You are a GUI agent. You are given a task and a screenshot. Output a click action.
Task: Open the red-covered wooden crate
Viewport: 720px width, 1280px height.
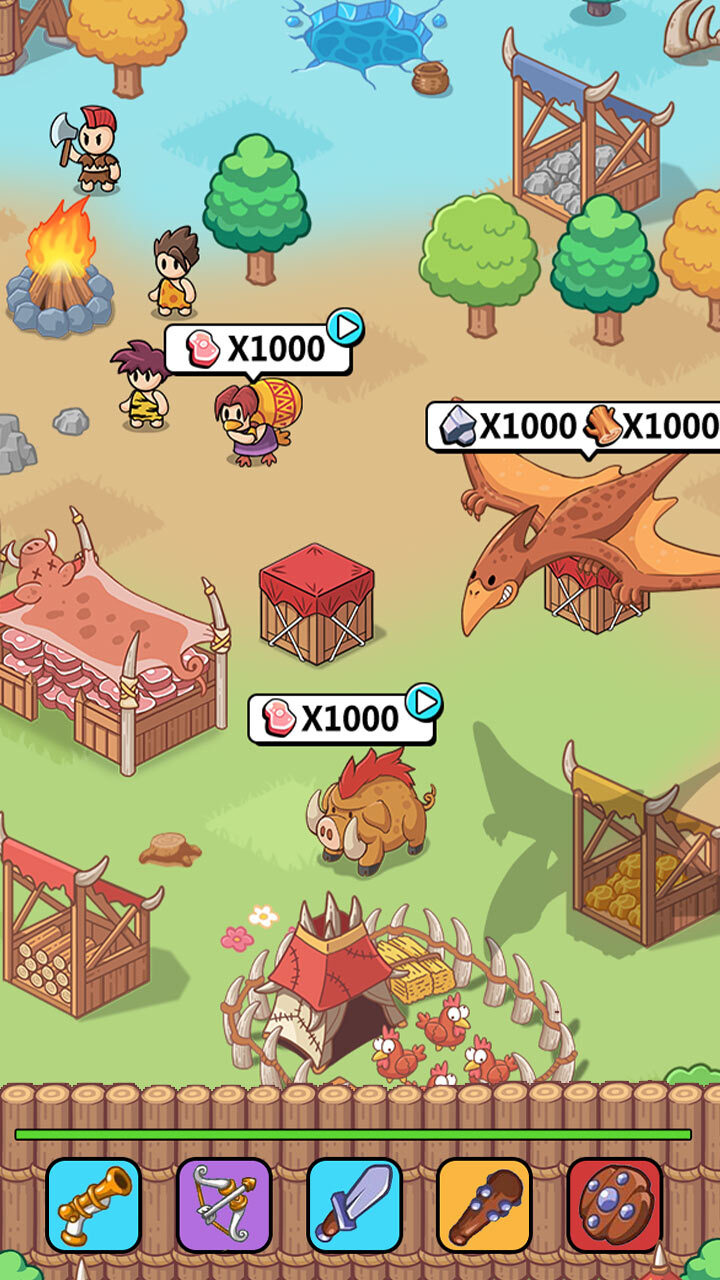click(x=316, y=603)
